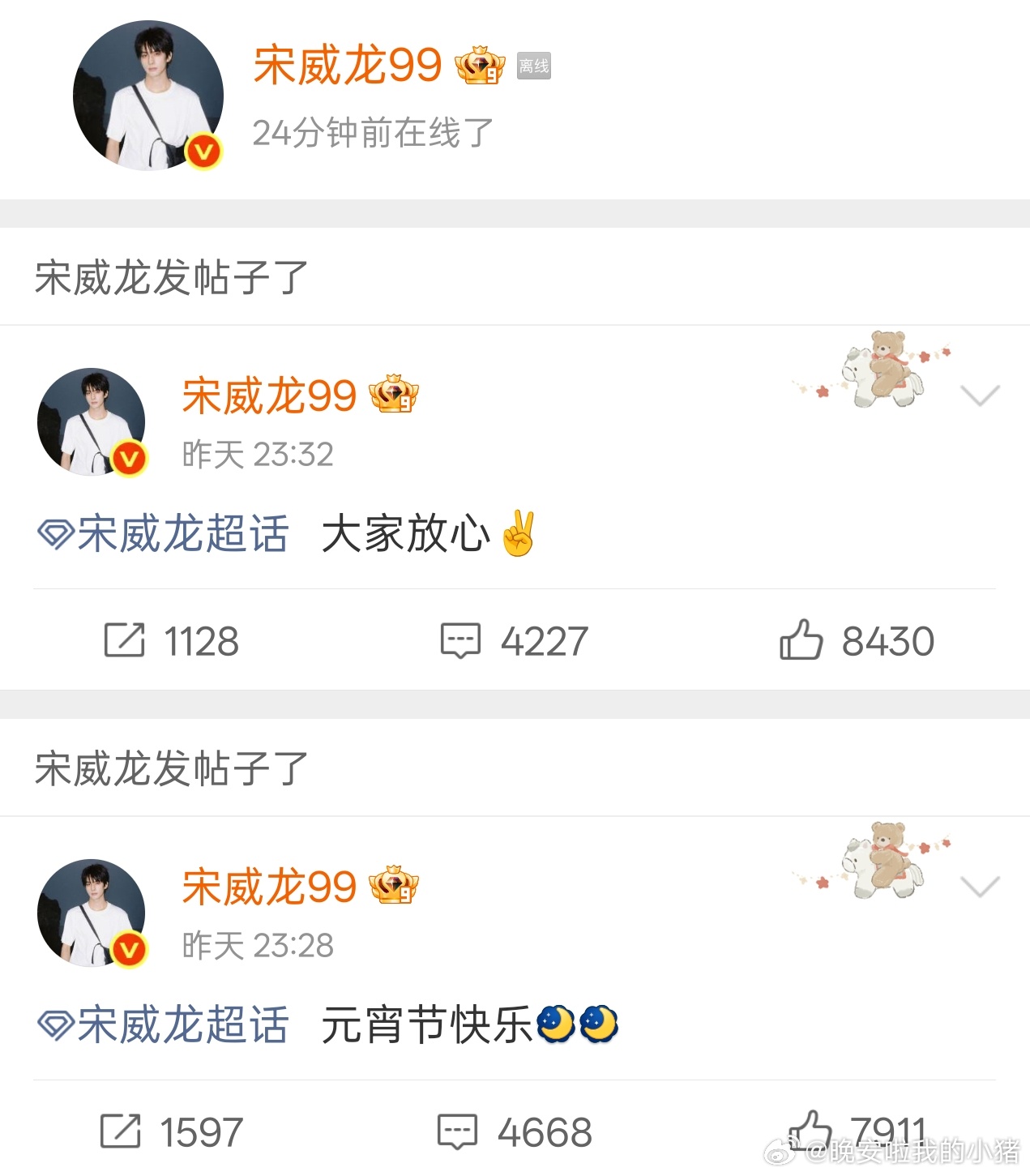Open options arrow beside the bear sticker
Image resolution: width=1030 pixels, height=1176 pixels.
[981, 396]
